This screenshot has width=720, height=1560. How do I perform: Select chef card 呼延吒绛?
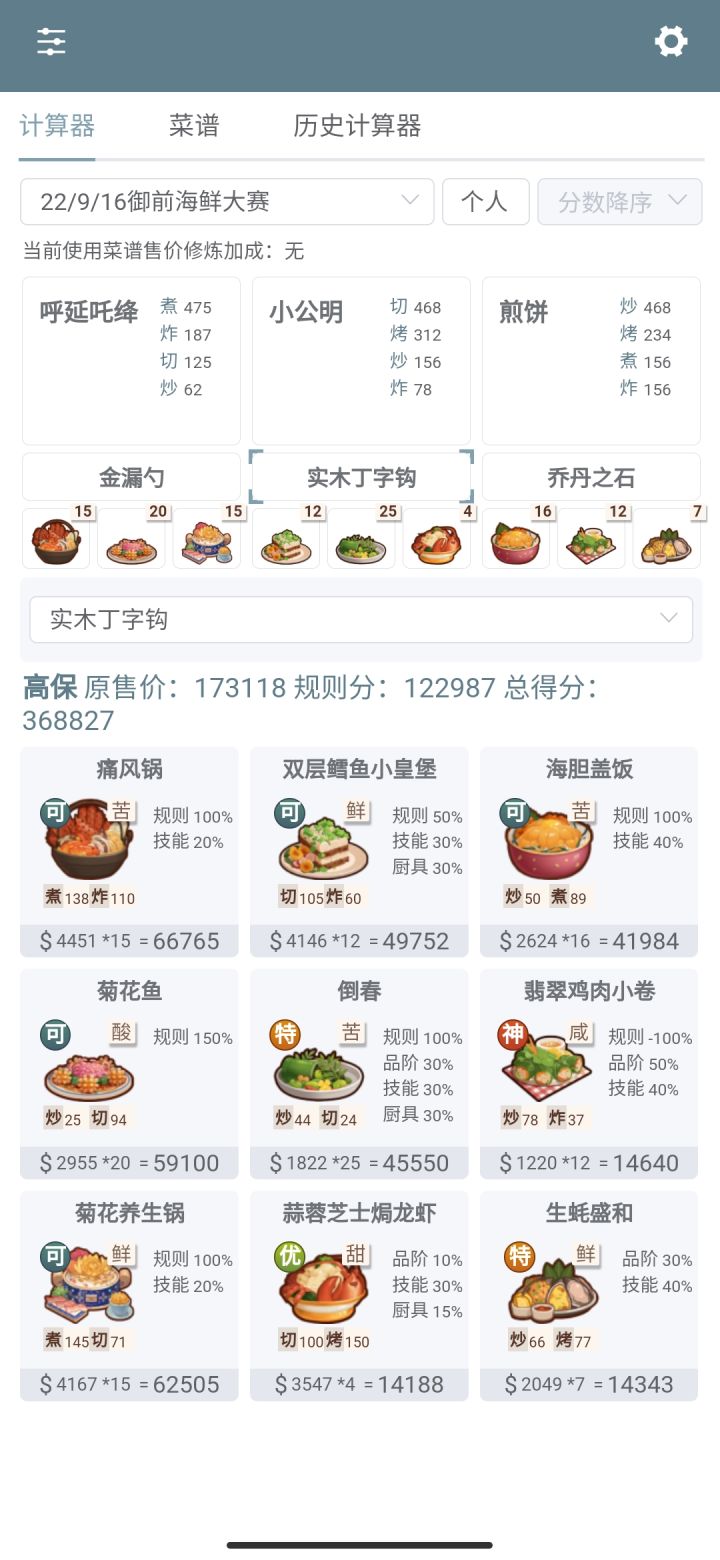(131, 361)
